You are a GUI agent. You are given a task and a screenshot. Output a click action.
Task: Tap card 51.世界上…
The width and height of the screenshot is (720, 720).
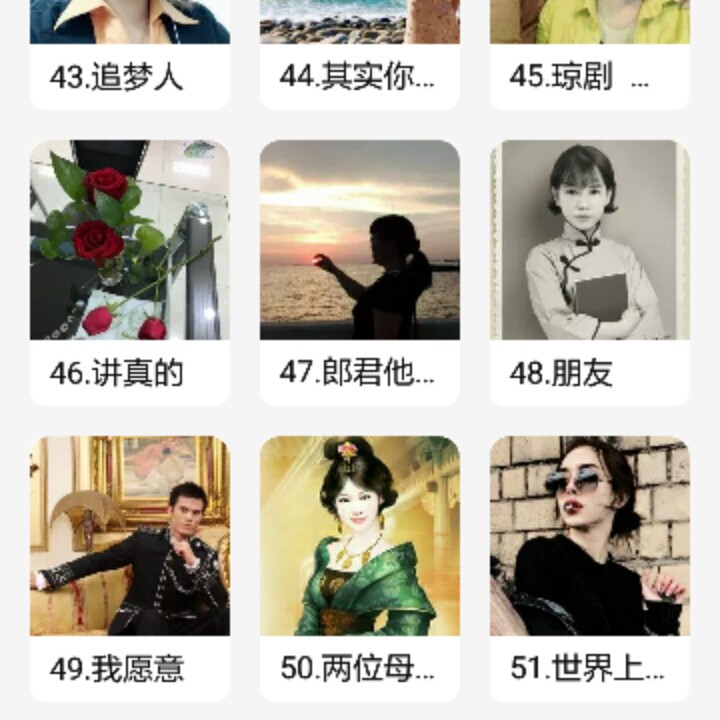click(590, 565)
